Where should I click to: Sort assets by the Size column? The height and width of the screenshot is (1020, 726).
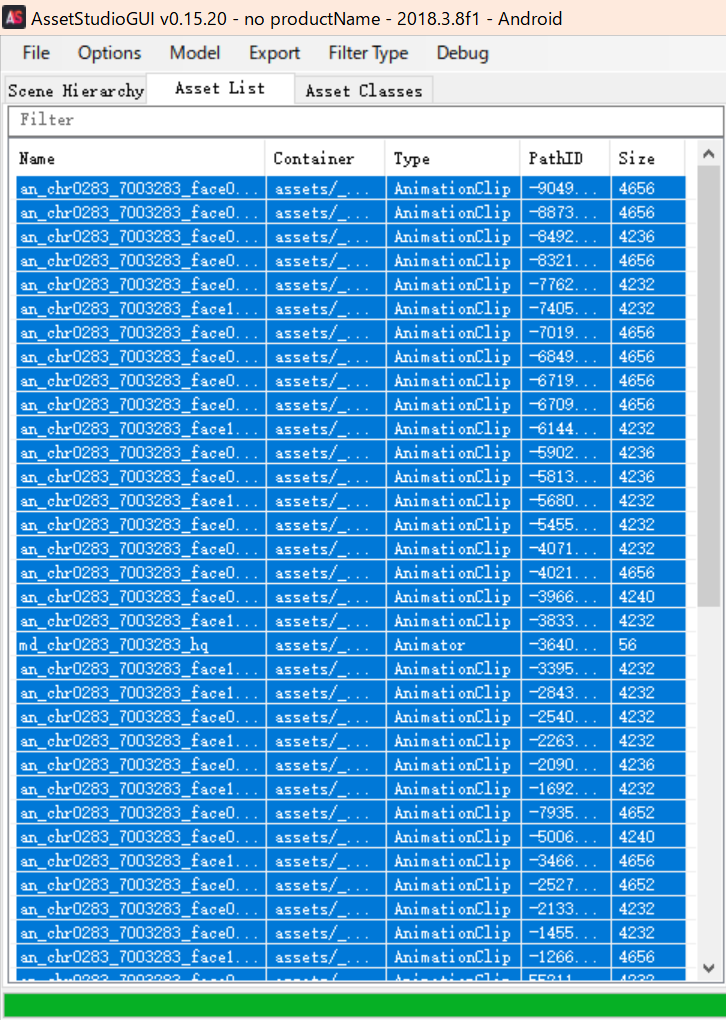click(x=647, y=158)
